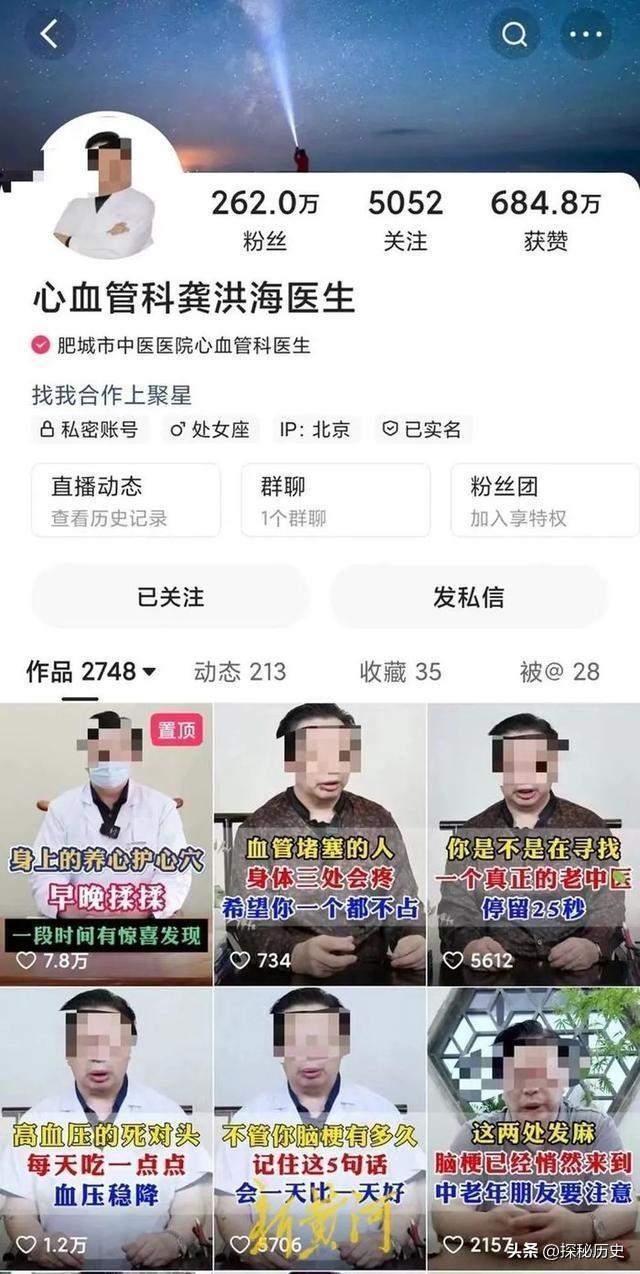Open the 血管堵塞的人 video
Viewport: 640px width, 1274px height.
(x=320, y=843)
